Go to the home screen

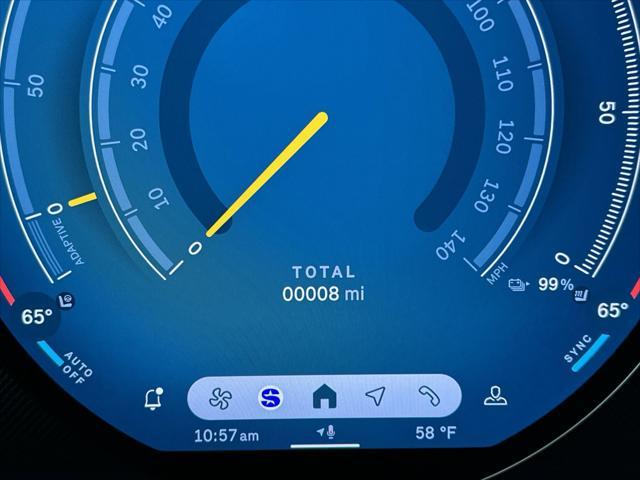pyautogui.click(x=324, y=398)
